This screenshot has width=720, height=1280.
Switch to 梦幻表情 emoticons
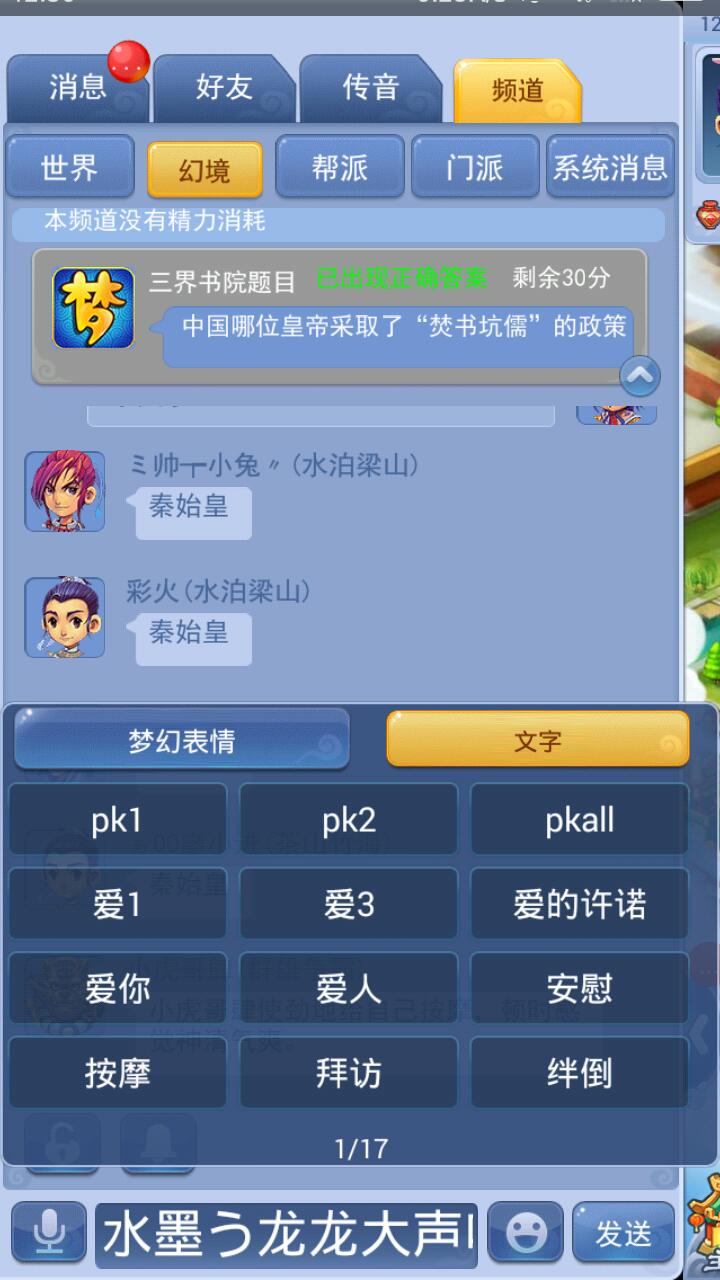click(182, 741)
